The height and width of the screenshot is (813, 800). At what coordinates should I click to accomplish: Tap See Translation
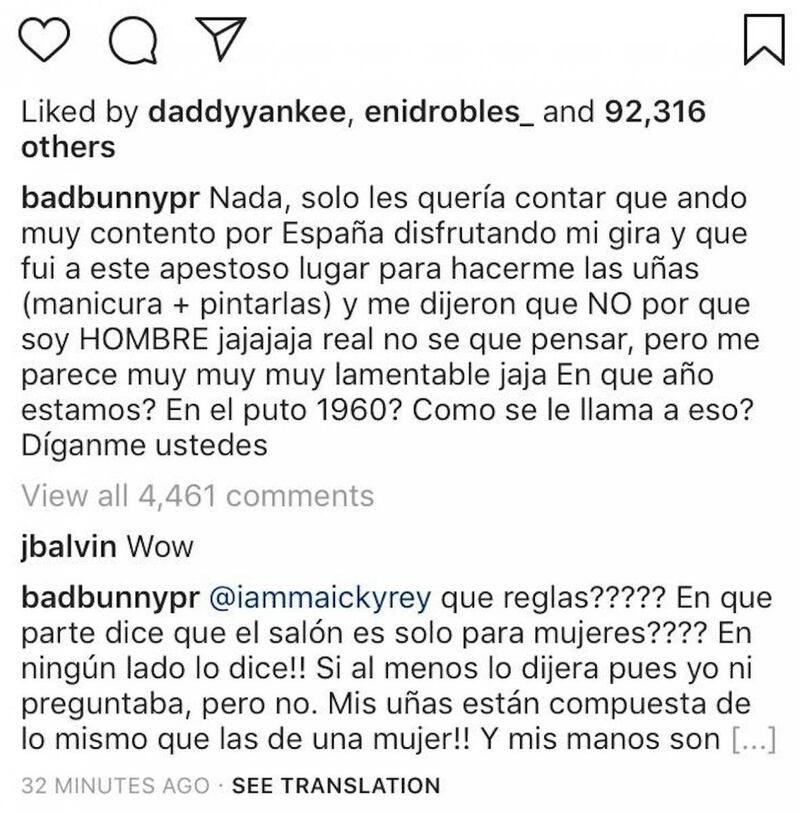tap(335, 785)
